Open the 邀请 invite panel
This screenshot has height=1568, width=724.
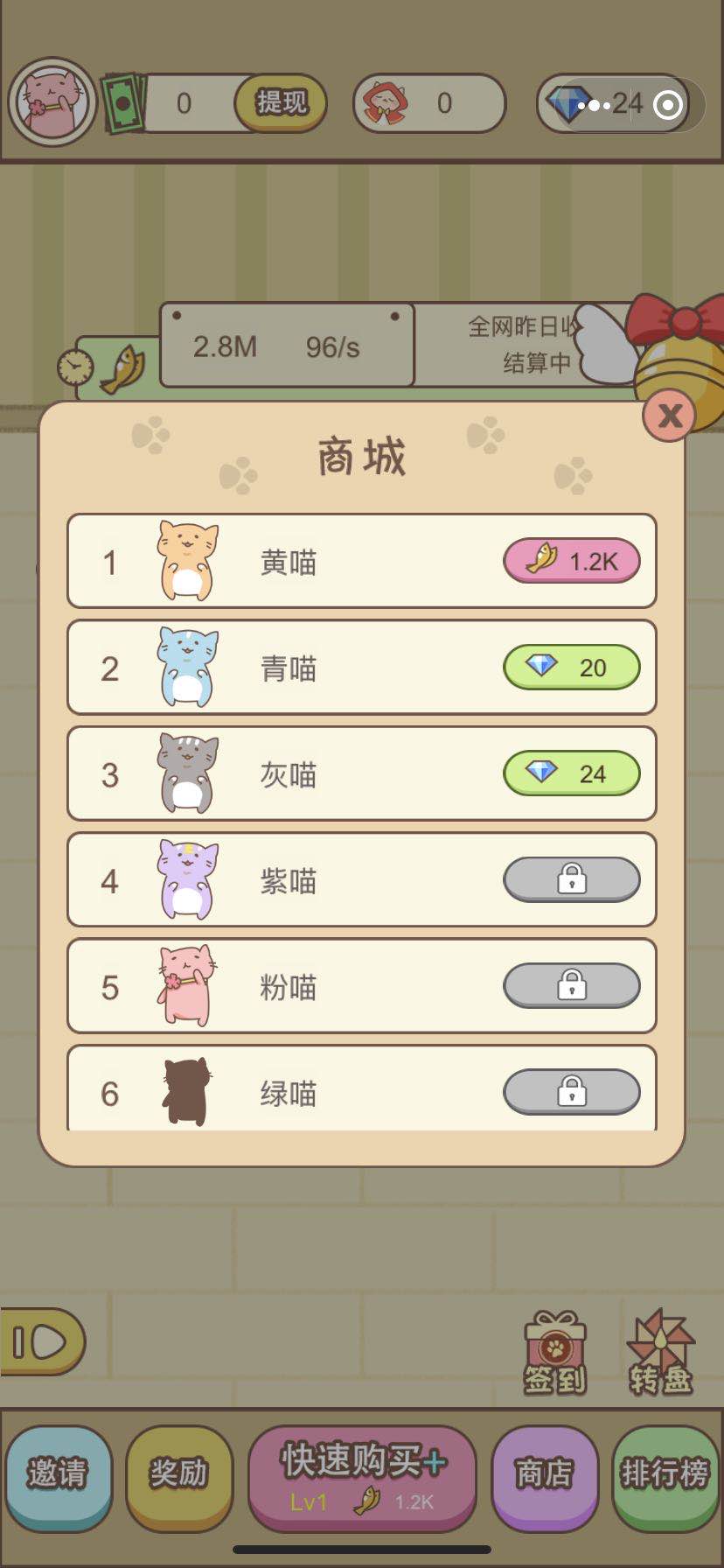(59, 1476)
